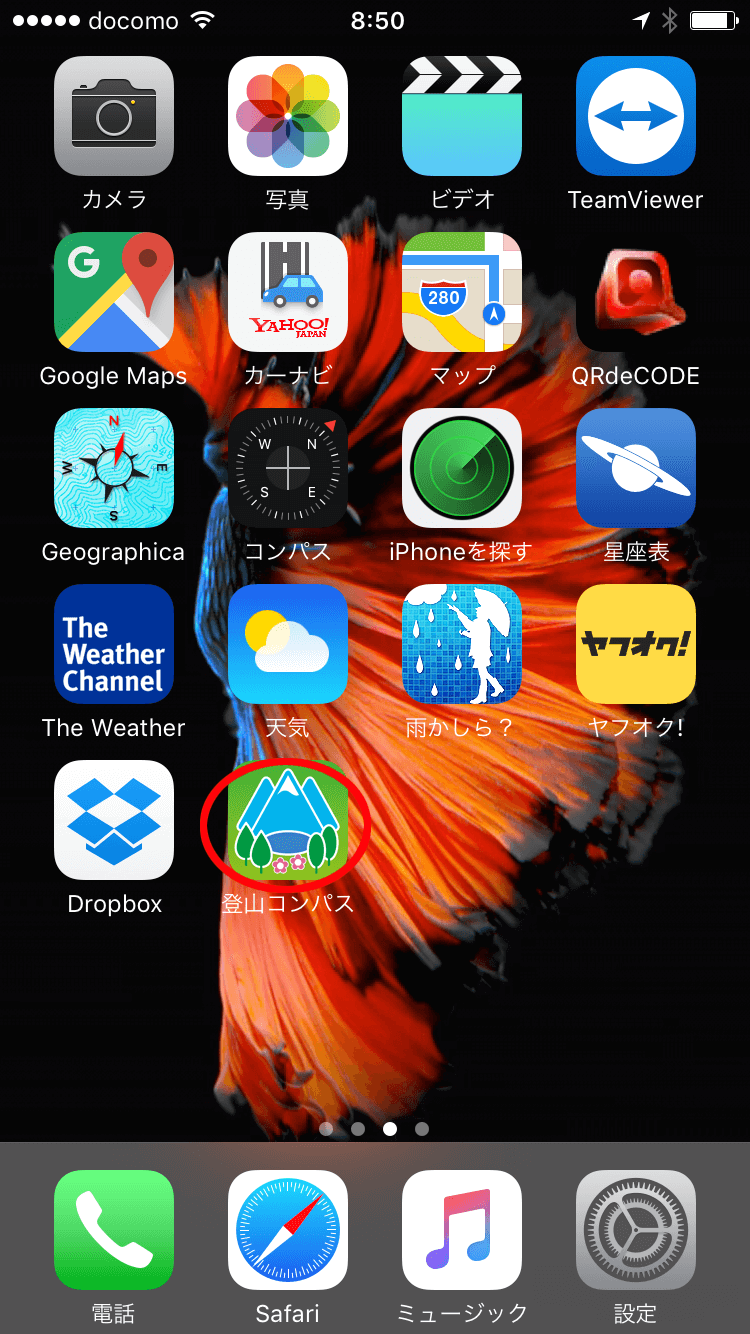Launch the 星座表 star chart app
This screenshot has height=1334, width=750.
pyautogui.click(x=636, y=468)
